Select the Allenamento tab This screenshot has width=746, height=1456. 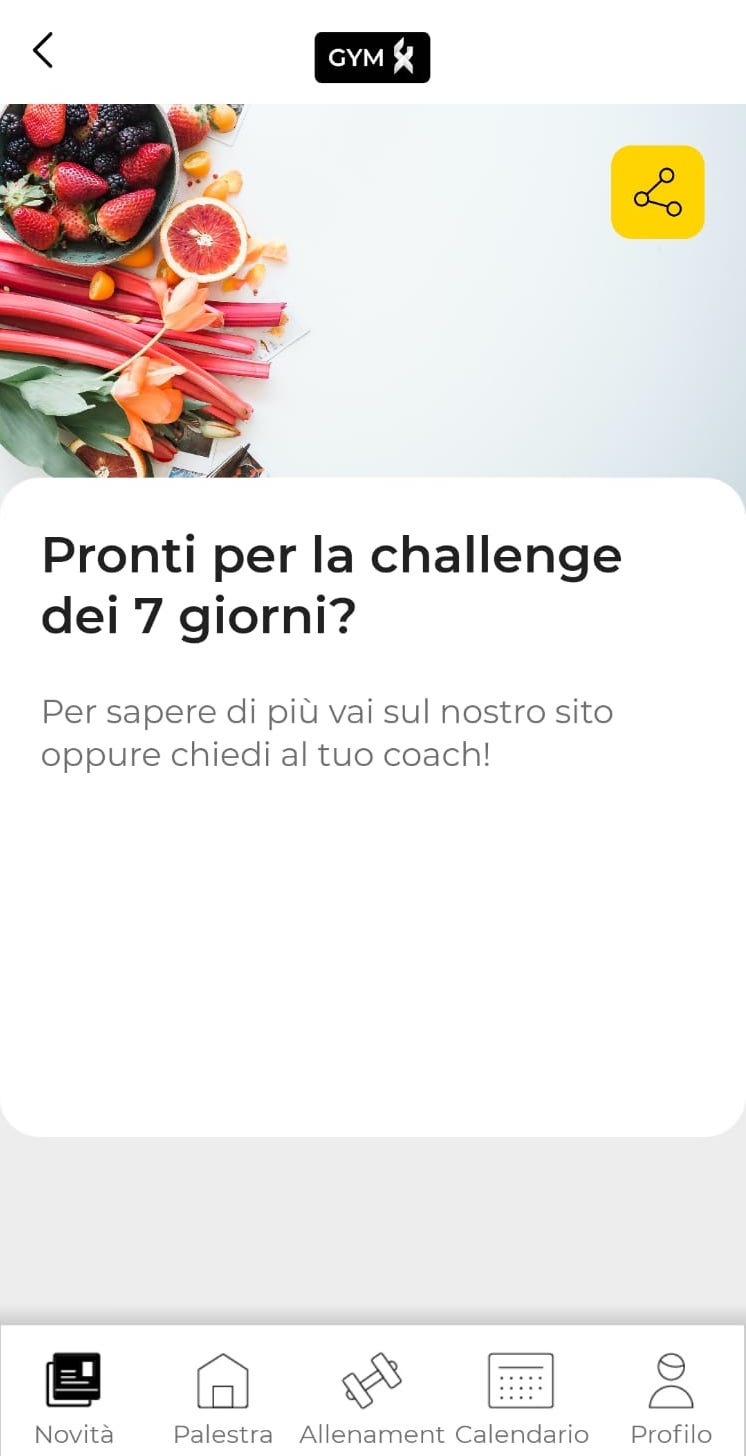click(372, 1397)
